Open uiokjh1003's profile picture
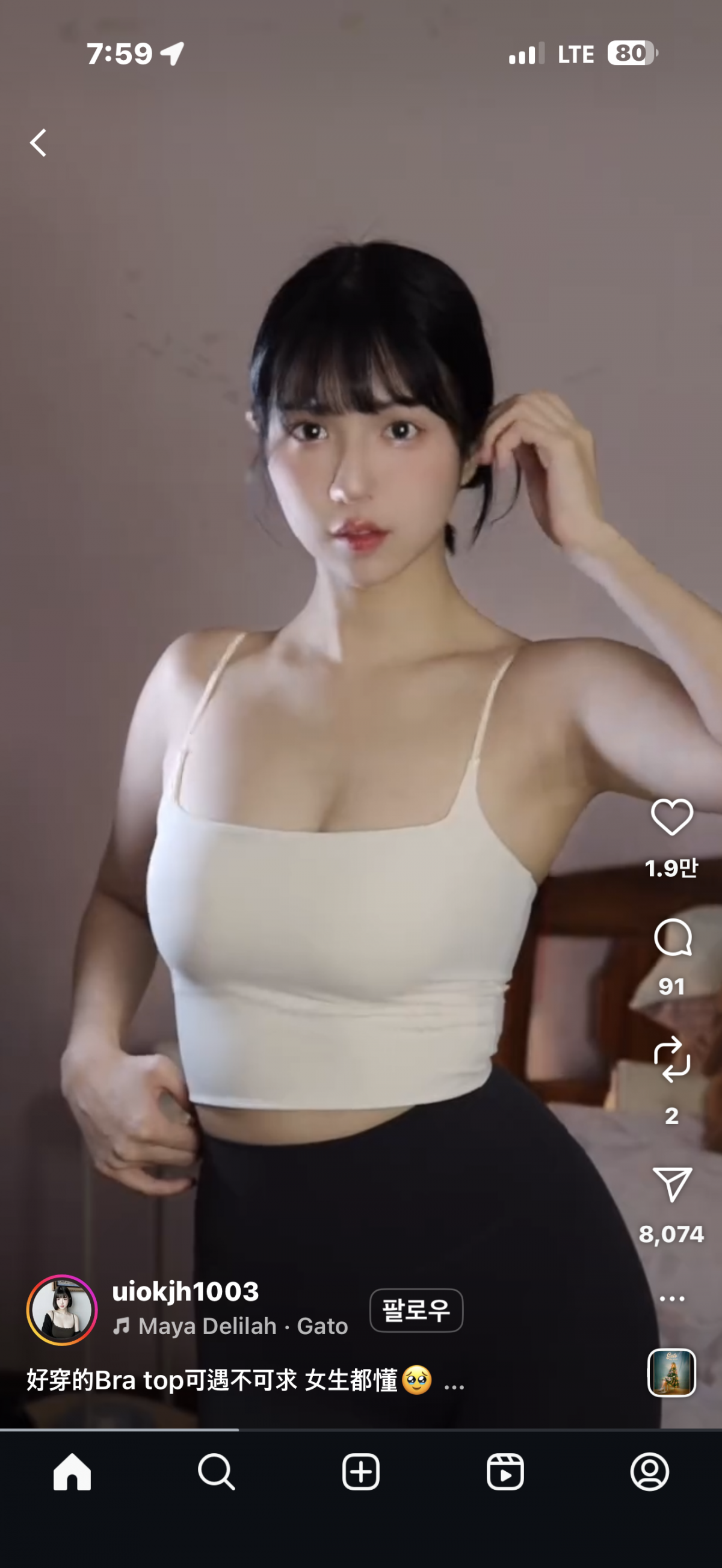This screenshot has width=722, height=1568. coord(62,1310)
